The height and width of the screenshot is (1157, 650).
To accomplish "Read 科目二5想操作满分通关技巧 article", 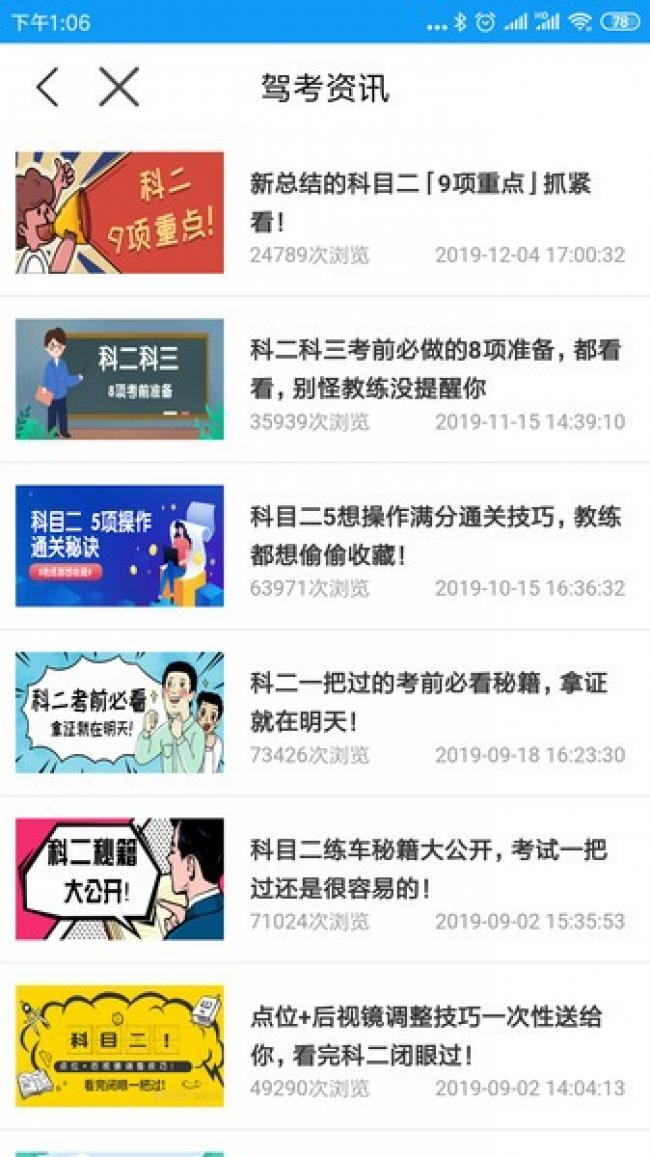I will 434,534.
